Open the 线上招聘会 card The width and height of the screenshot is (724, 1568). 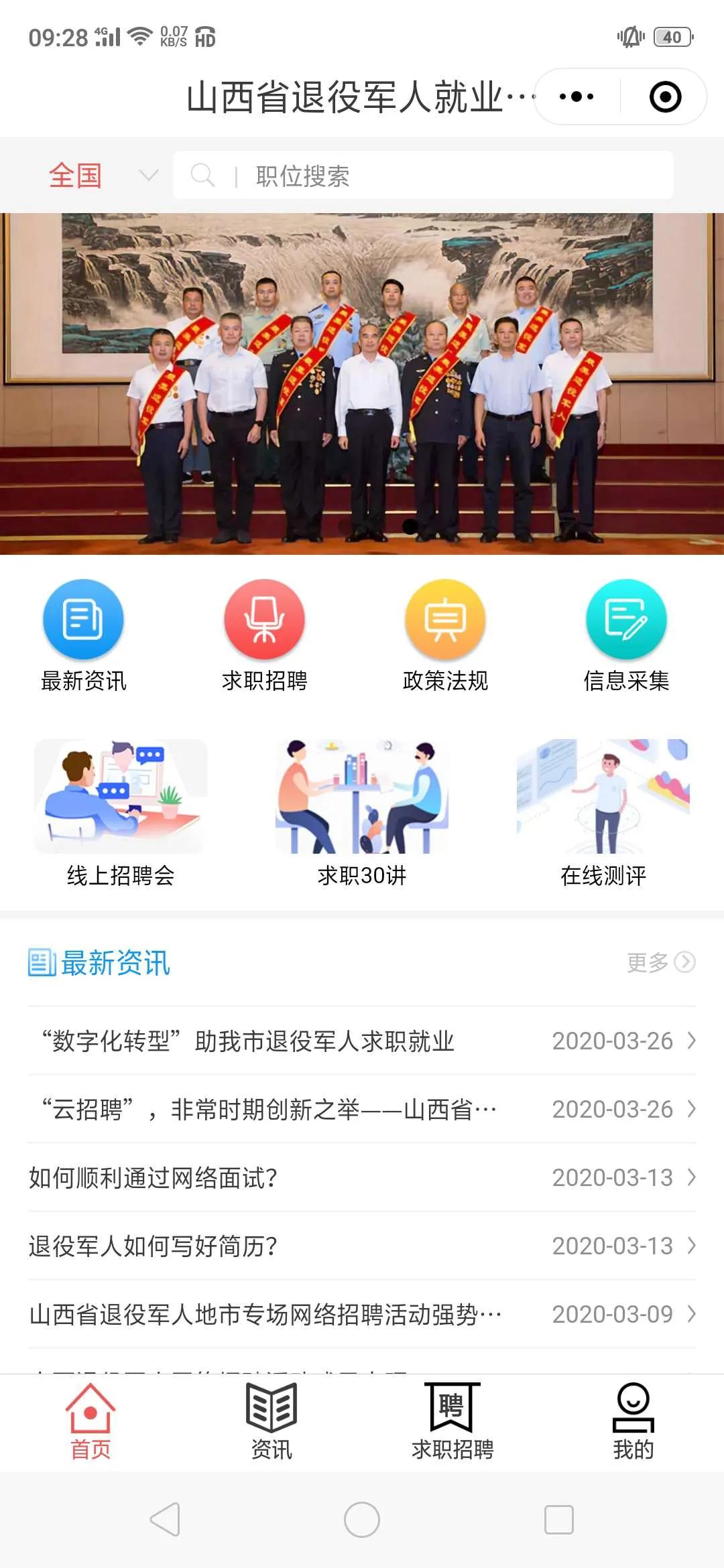[x=121, y=813]
